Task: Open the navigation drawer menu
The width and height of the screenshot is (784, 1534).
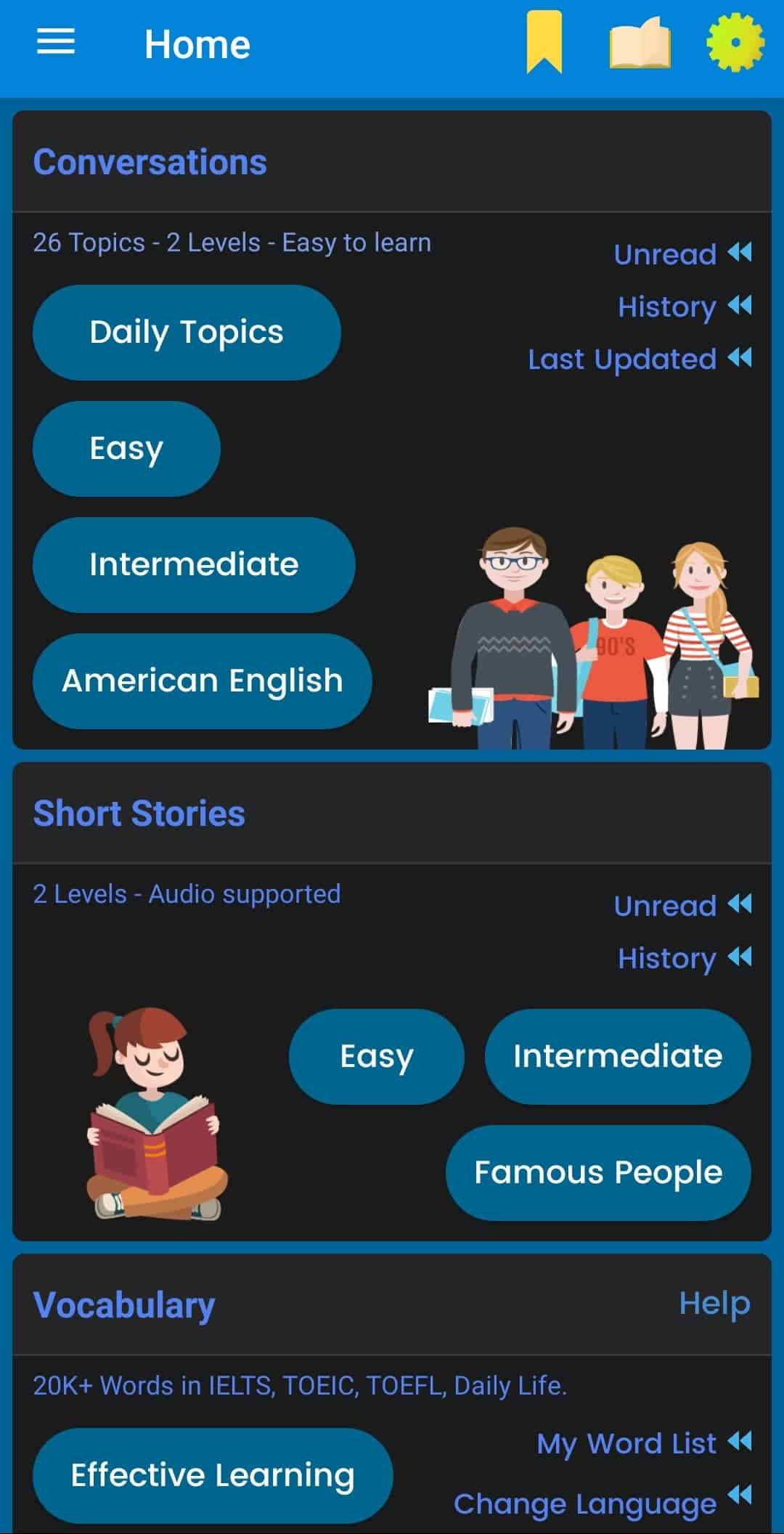Action: coord(55,41)
